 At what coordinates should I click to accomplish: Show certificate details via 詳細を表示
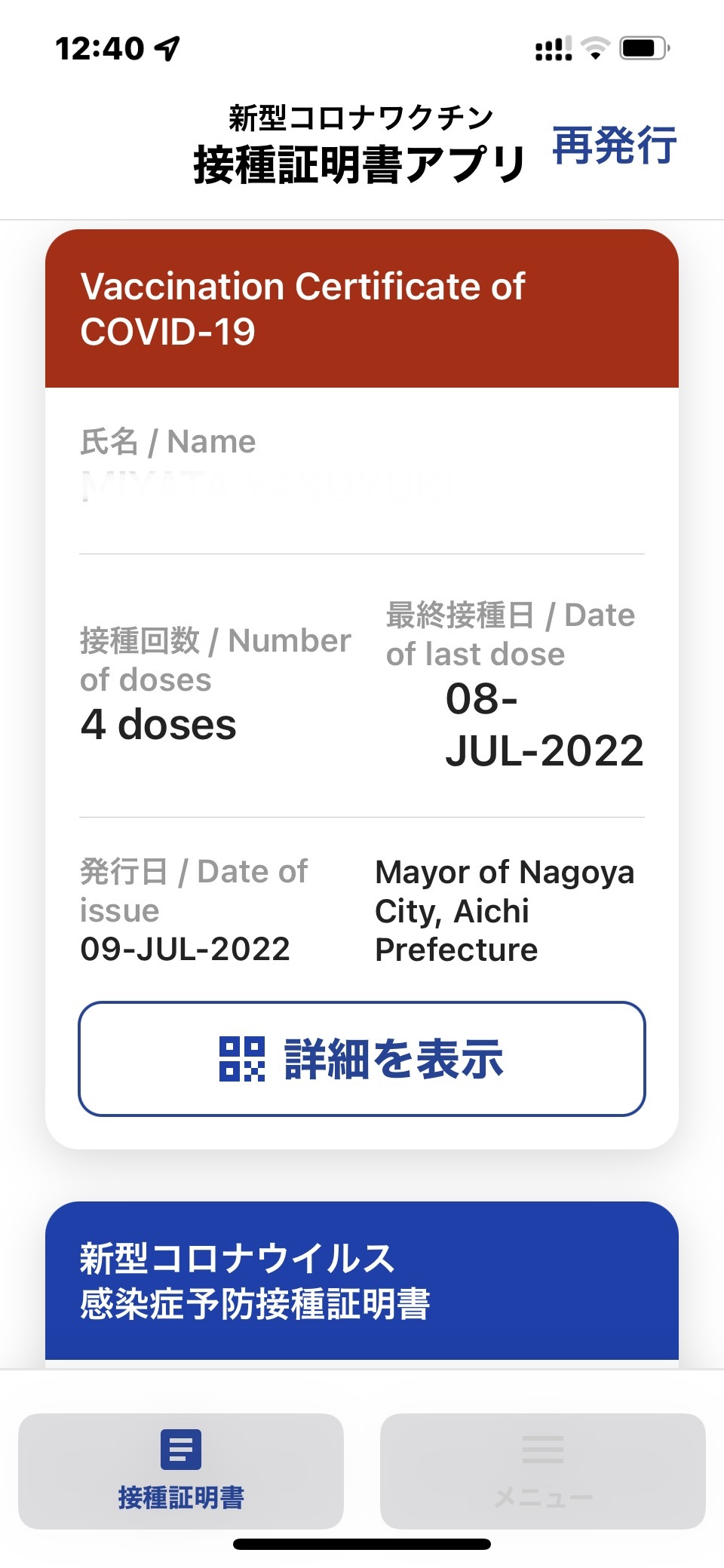(362, 1058)
